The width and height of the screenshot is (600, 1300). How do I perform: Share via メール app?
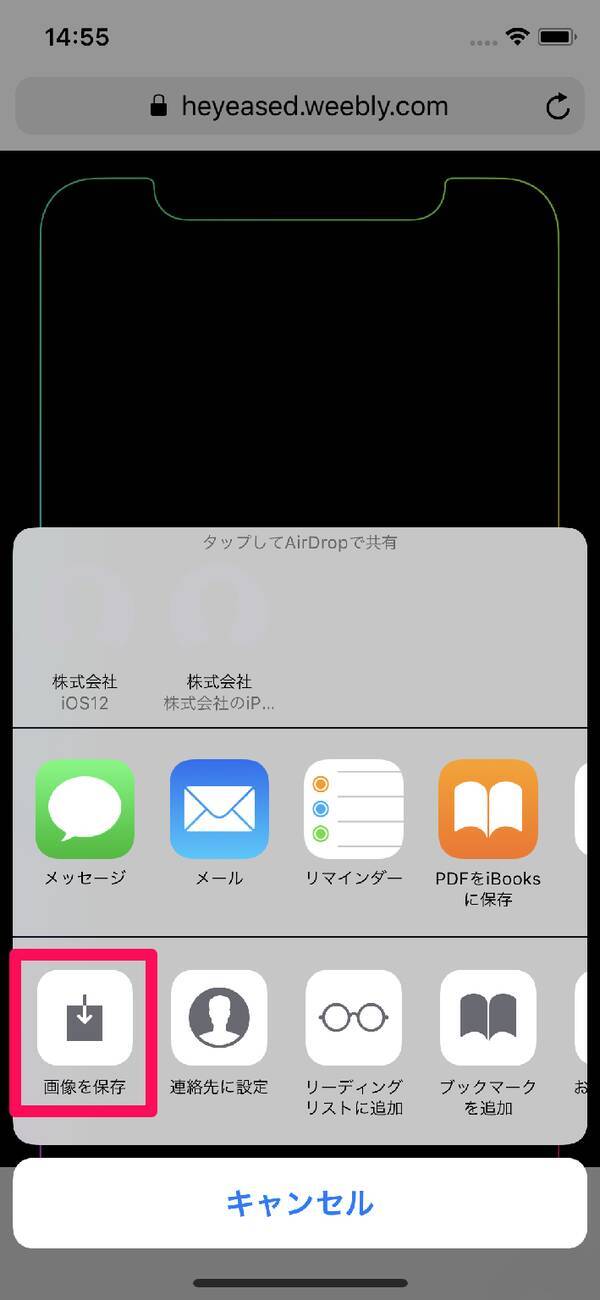[219, 808]
